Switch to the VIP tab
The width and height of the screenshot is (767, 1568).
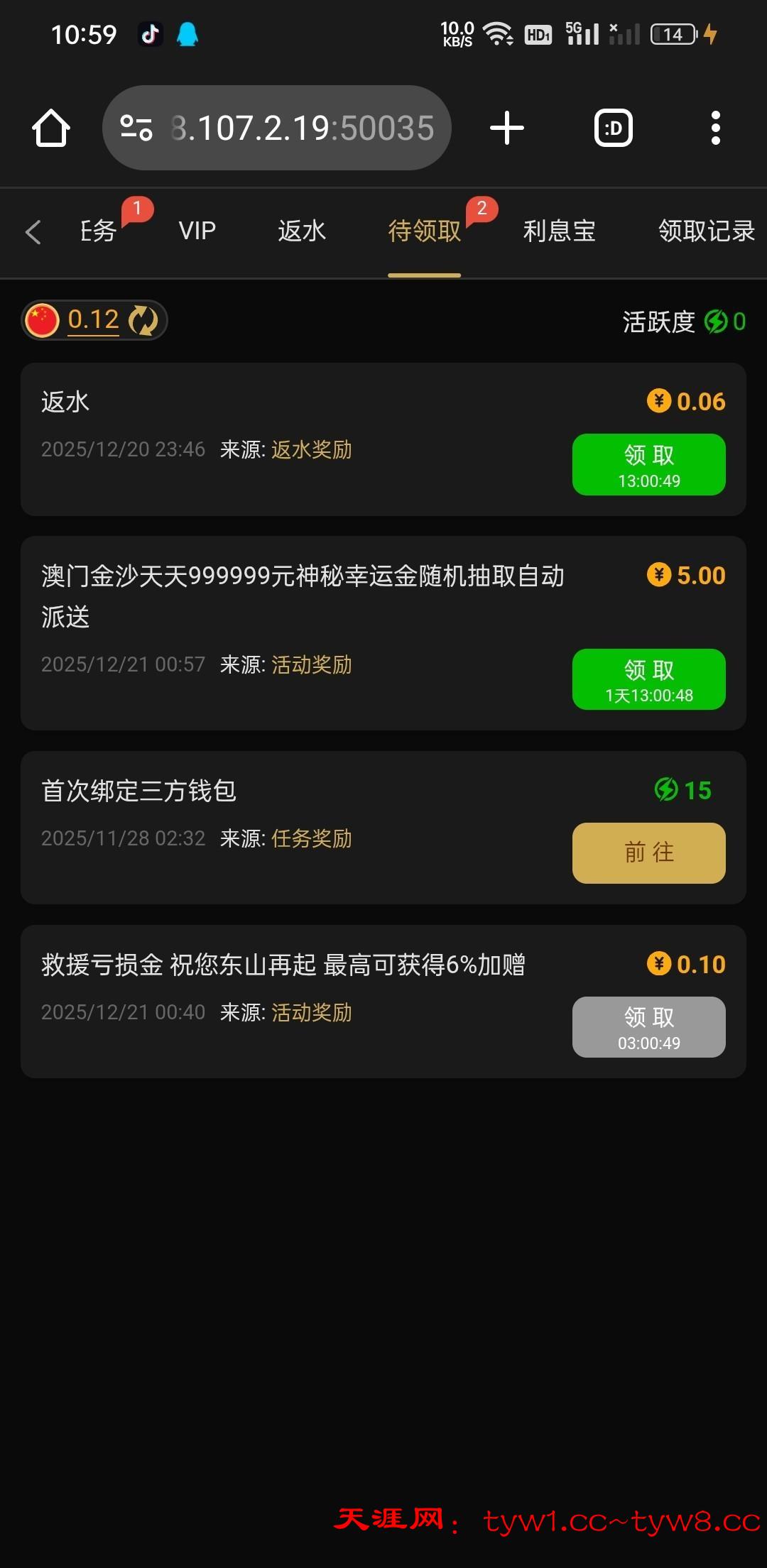197,231
